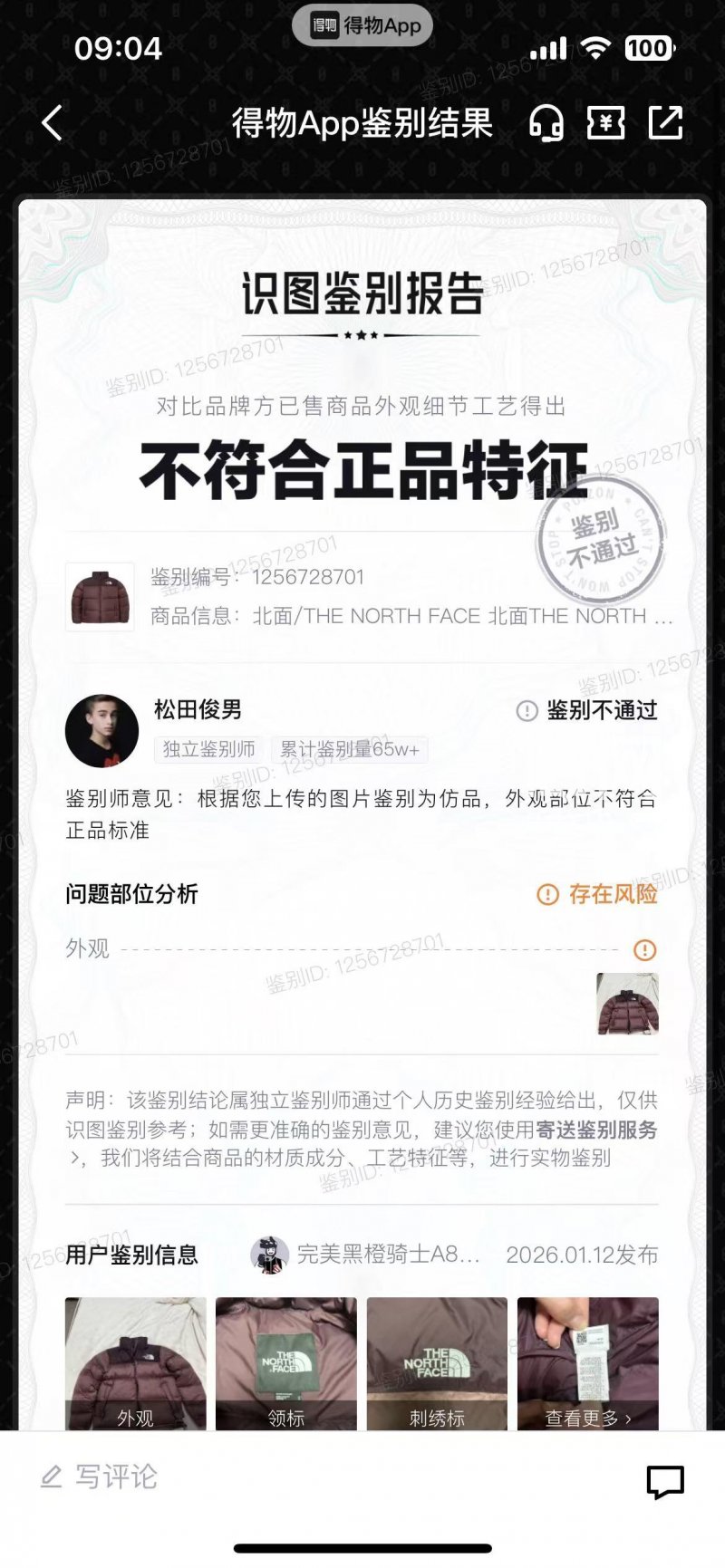725x1568 pixels.
Task: Contact customer service via headset icon
Action: [x=546, y=123]
